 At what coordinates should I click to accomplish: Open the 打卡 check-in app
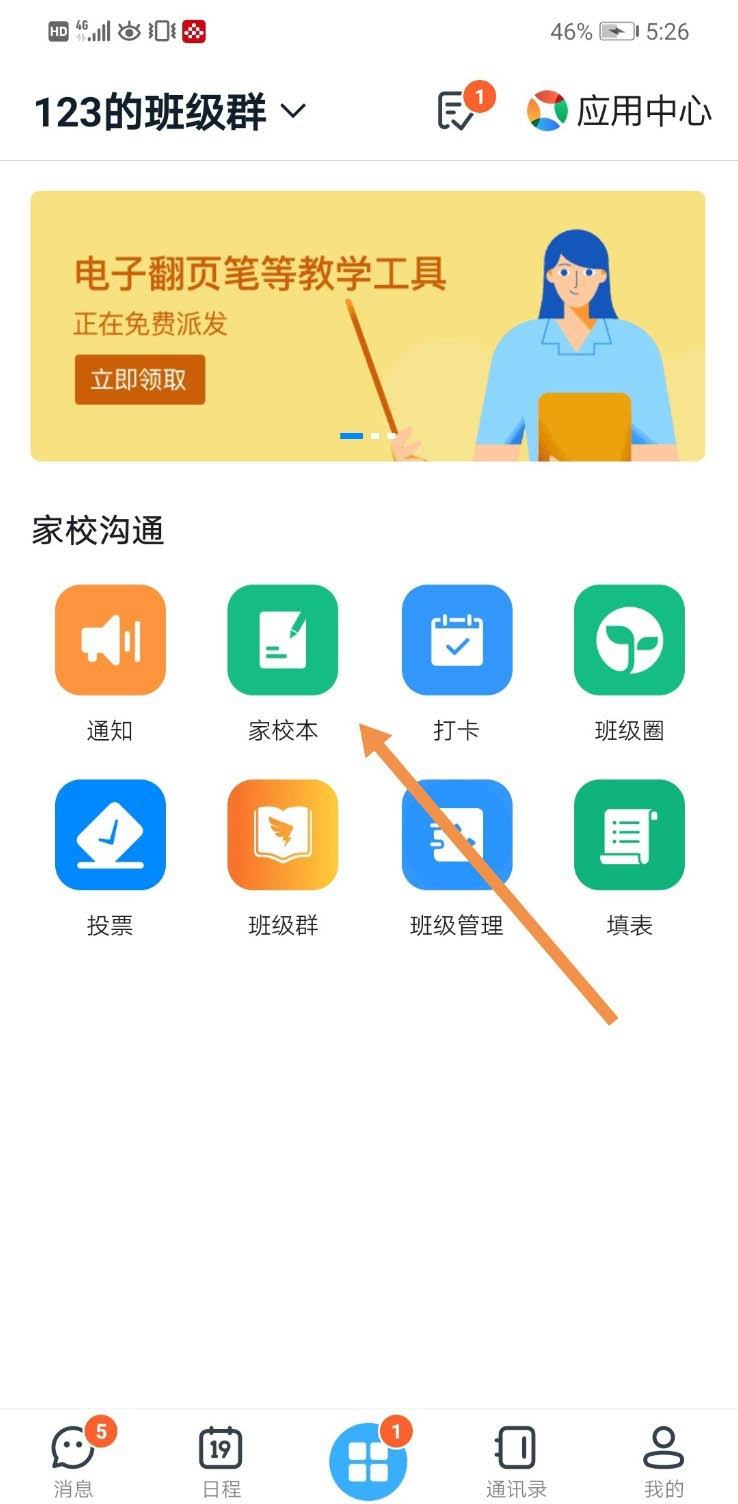point(457,641)
